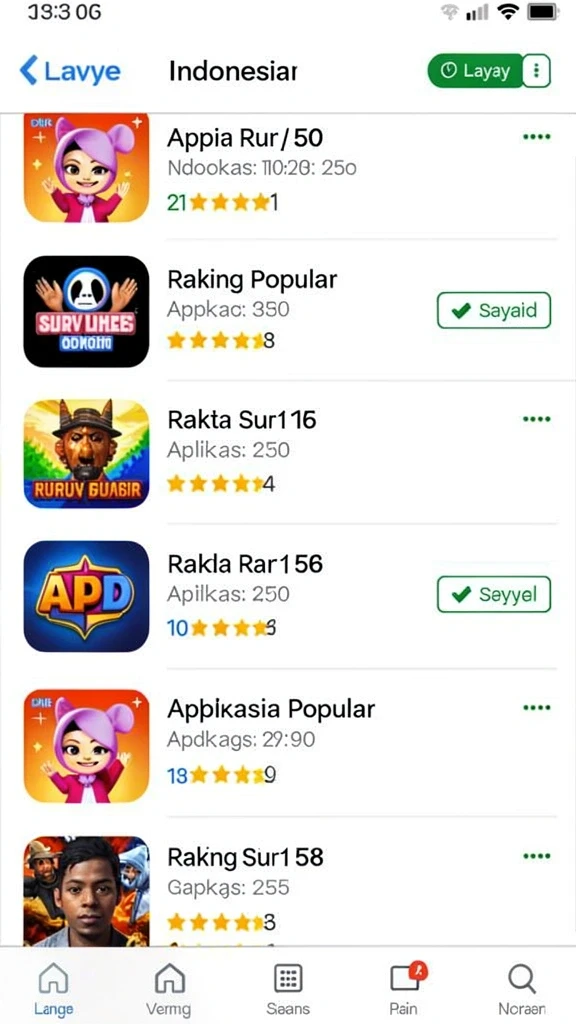Open the Raking Popular app row
This screenshot has width=576, height=1024.
coord(288,311)
